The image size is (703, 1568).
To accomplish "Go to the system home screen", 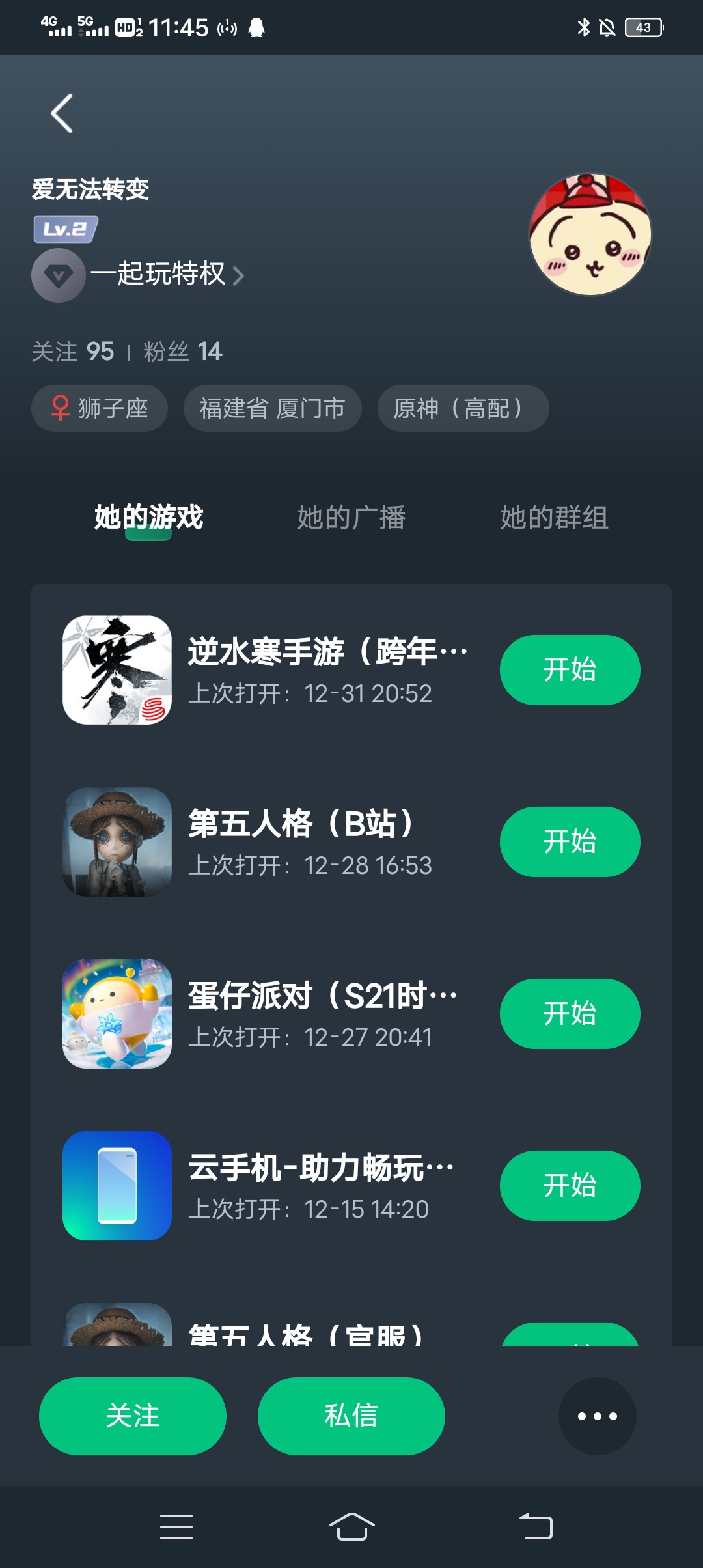I will tap(351, 1527).
